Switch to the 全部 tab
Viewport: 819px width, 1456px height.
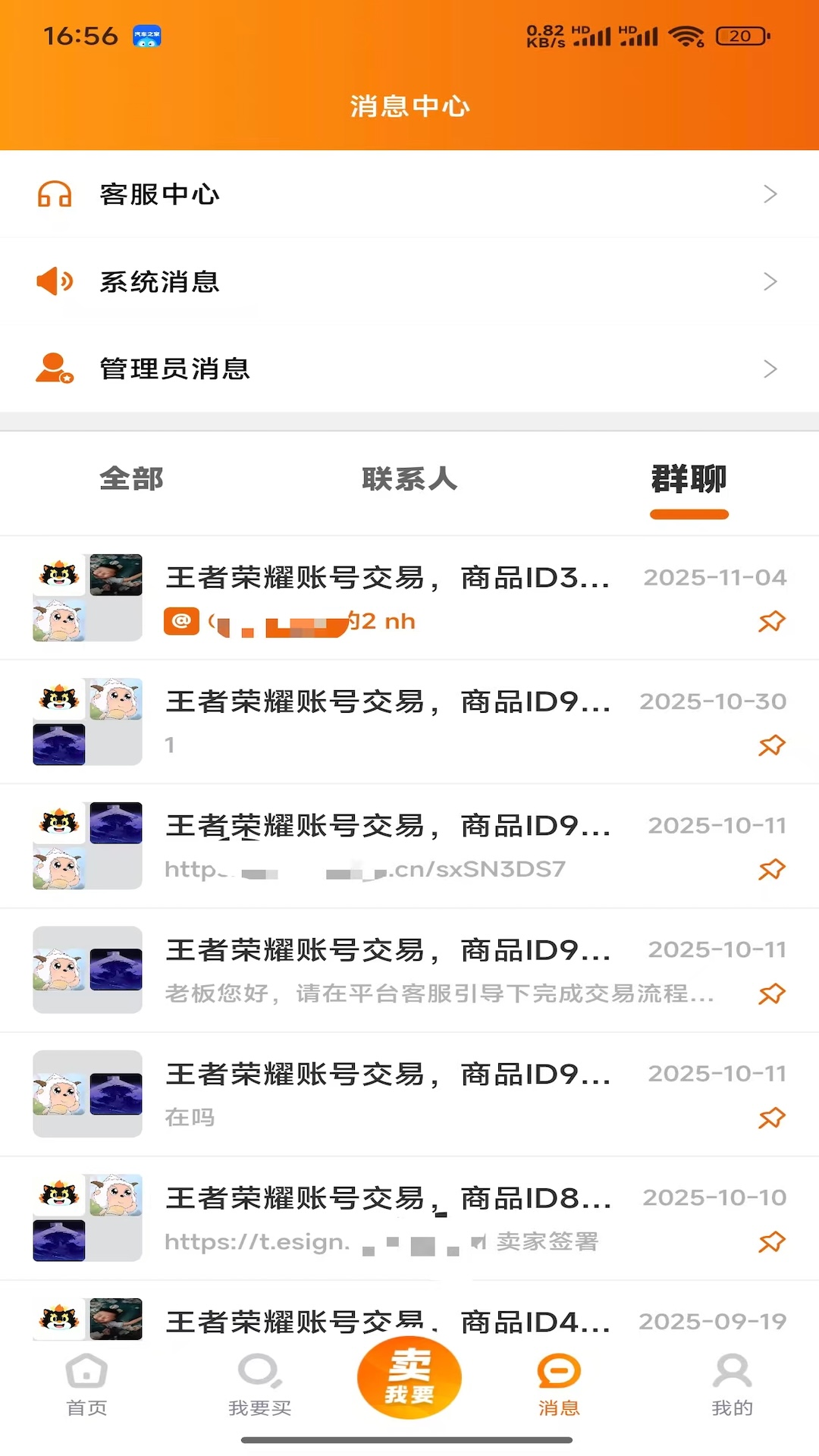point(131,479)
